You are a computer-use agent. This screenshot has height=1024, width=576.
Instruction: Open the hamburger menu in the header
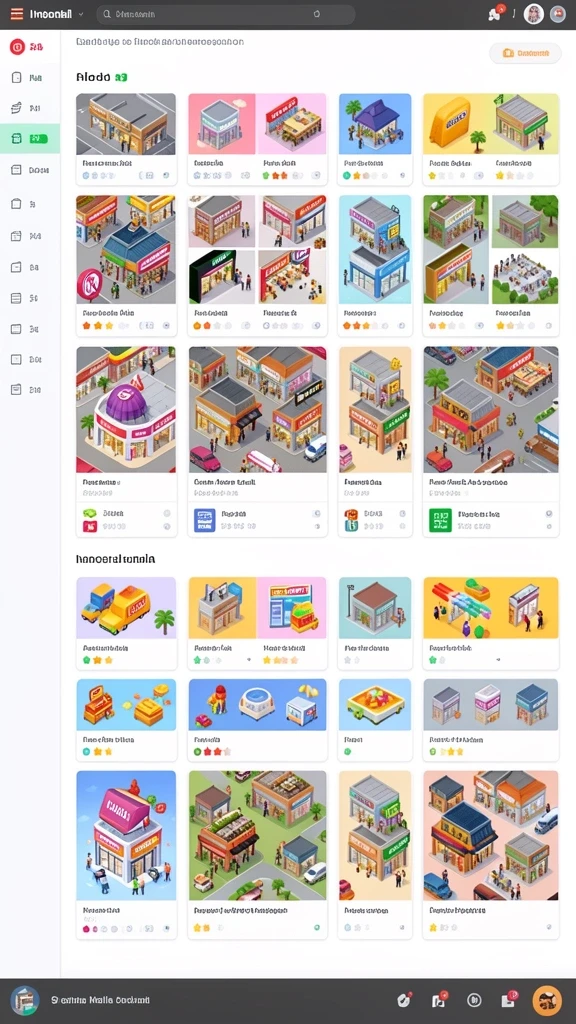tap(16, 14)
